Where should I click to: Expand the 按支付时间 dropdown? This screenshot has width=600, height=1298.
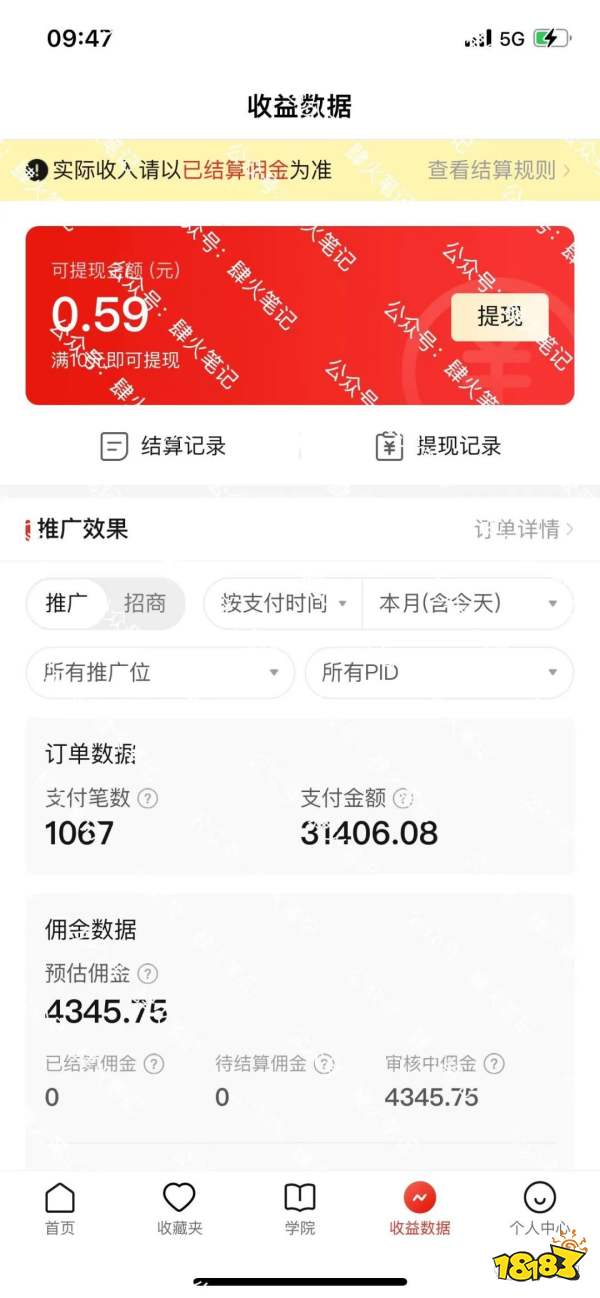pyautogui.click(x=283, y=603)
